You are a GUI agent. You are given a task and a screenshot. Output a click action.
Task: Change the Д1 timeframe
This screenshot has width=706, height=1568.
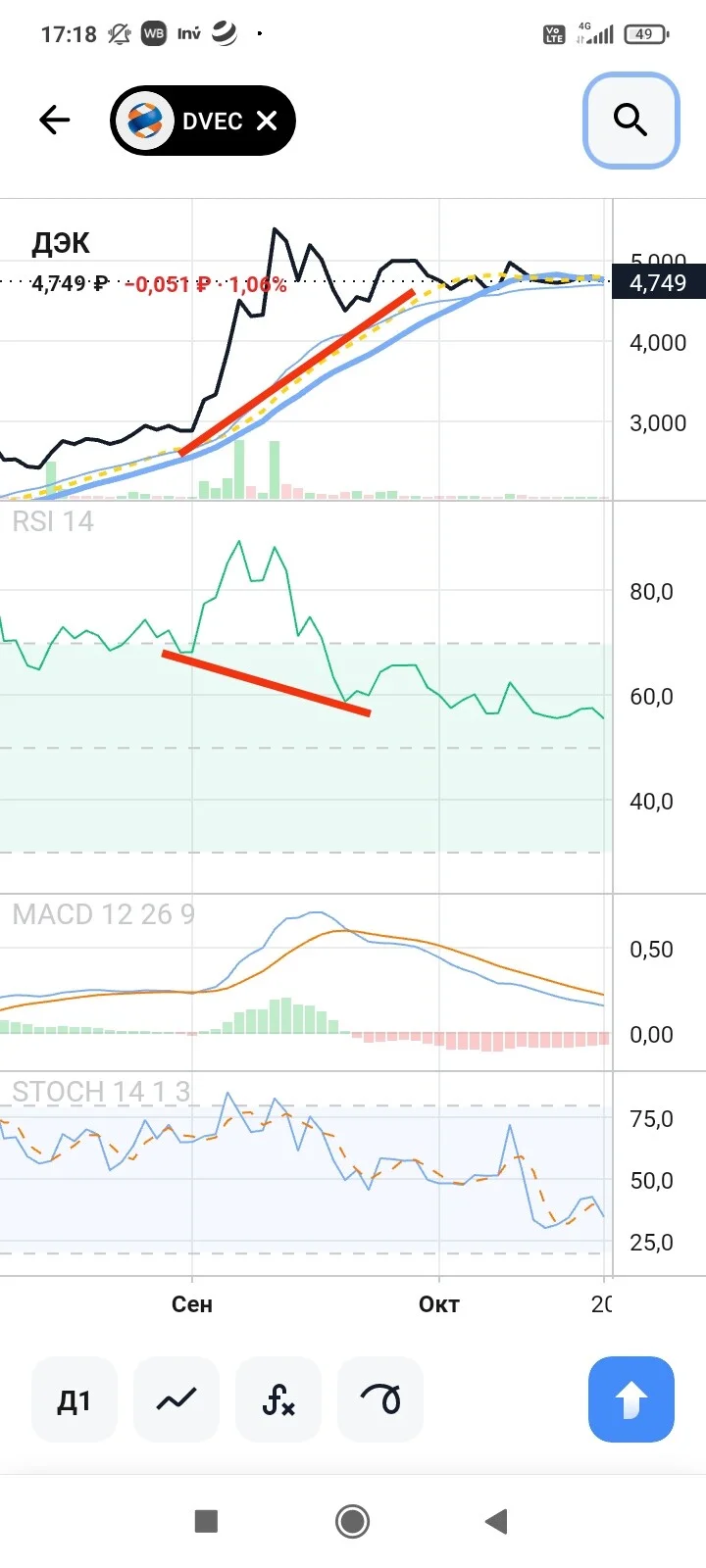pos(75,1399)
